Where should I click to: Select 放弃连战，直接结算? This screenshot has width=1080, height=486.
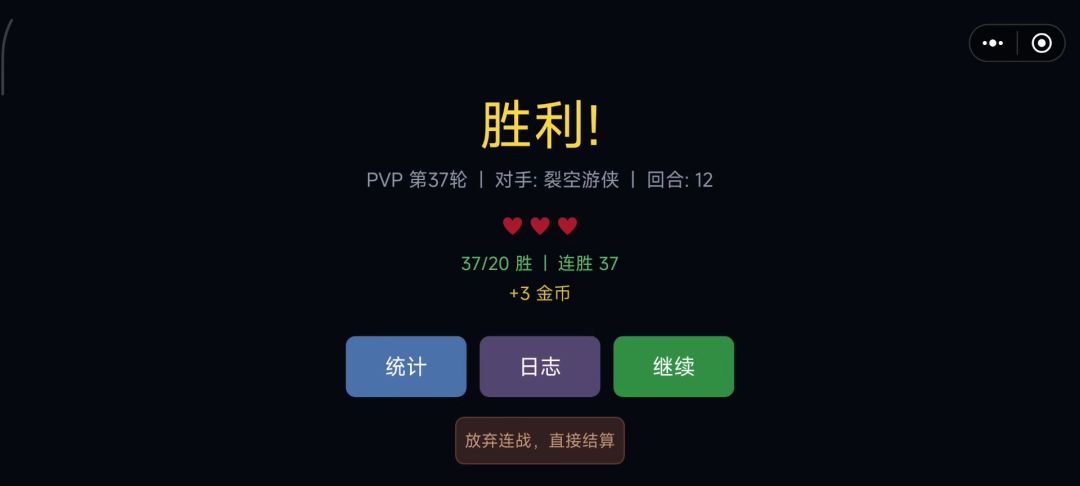pyautogui.click(x=540, y=441)
